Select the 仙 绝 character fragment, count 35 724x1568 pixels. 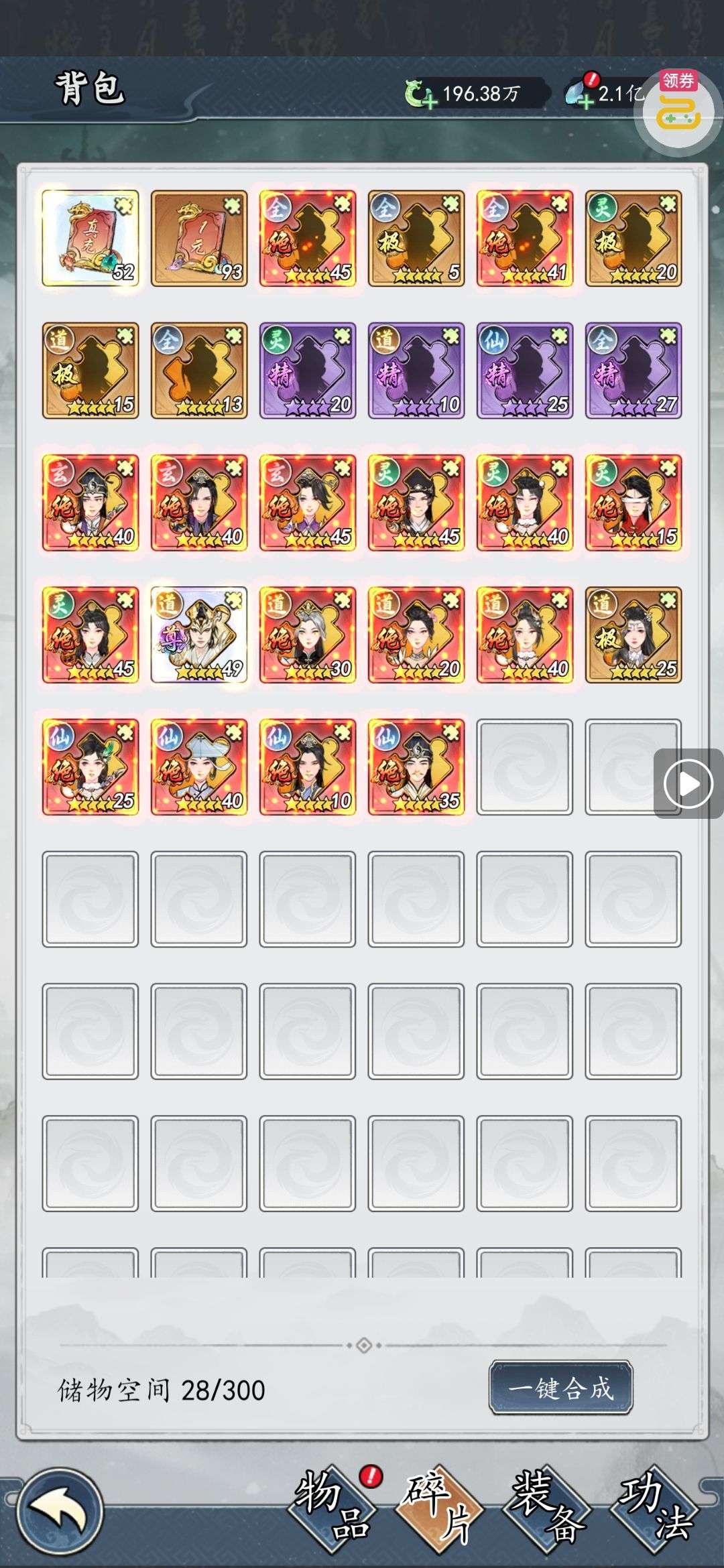coord(416,767)
